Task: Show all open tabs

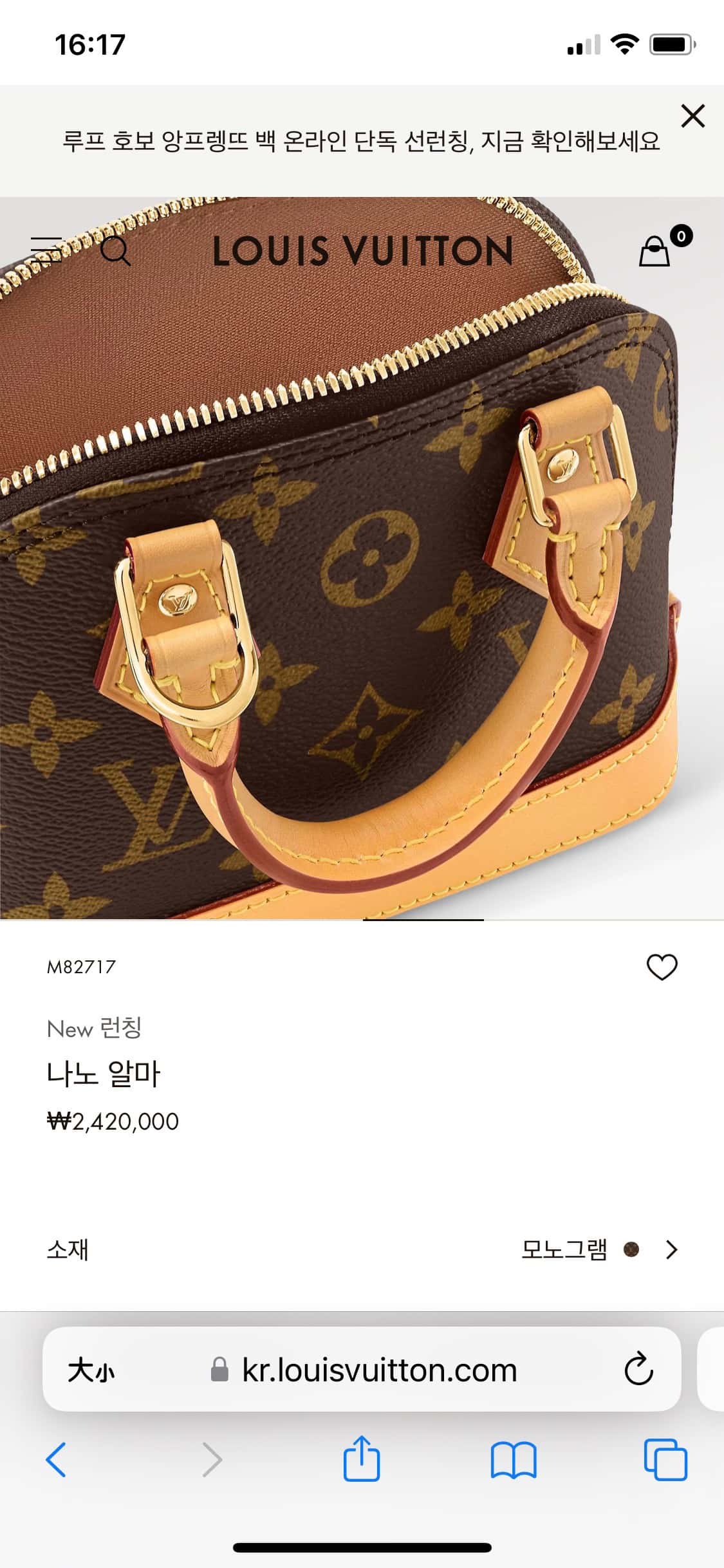Action: coord(665,1459)
